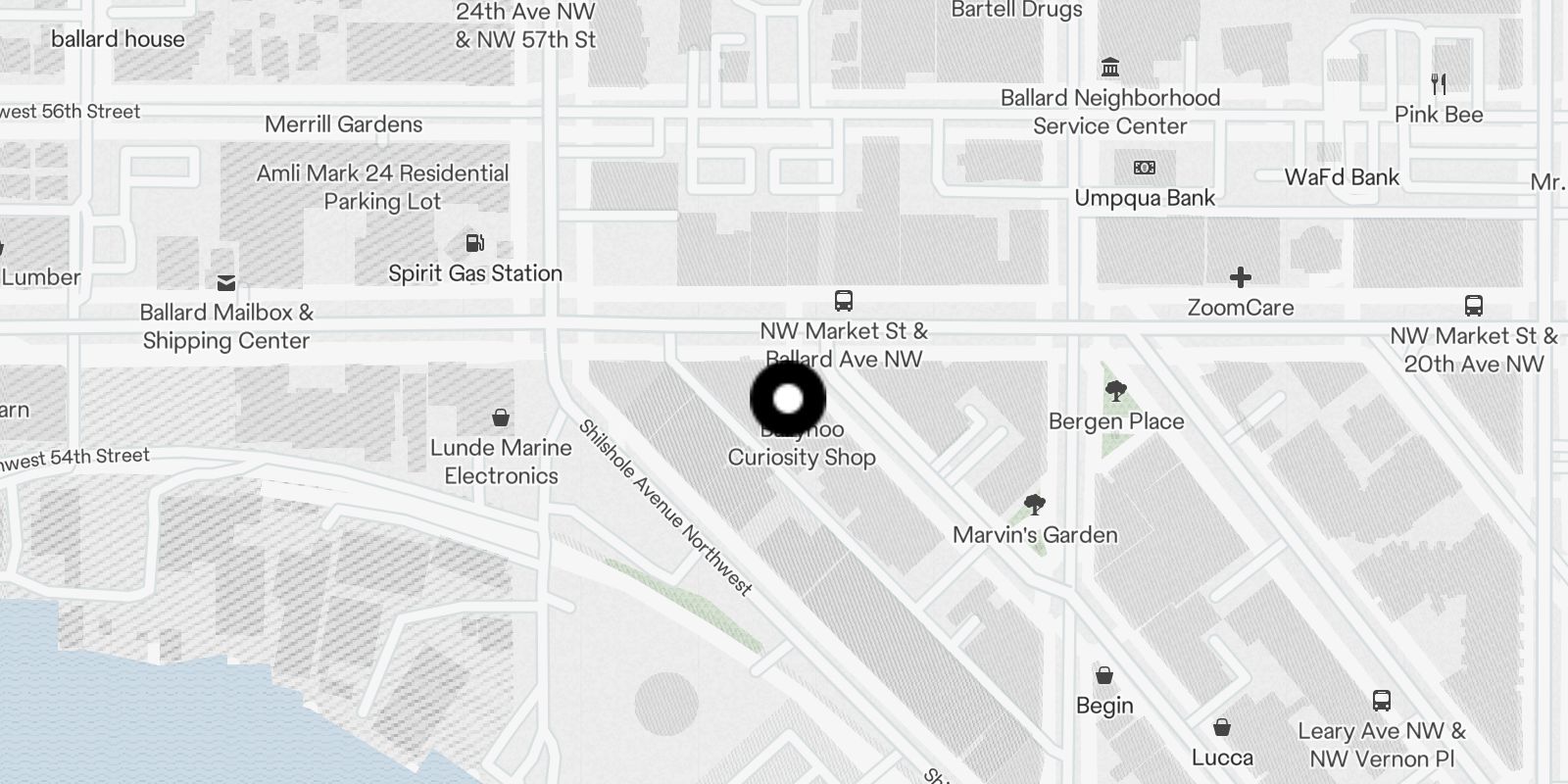Select the NW Market St & Ballard Ave bus stop
Viewport: 1568px width, 784px height.
click(843, 301)
